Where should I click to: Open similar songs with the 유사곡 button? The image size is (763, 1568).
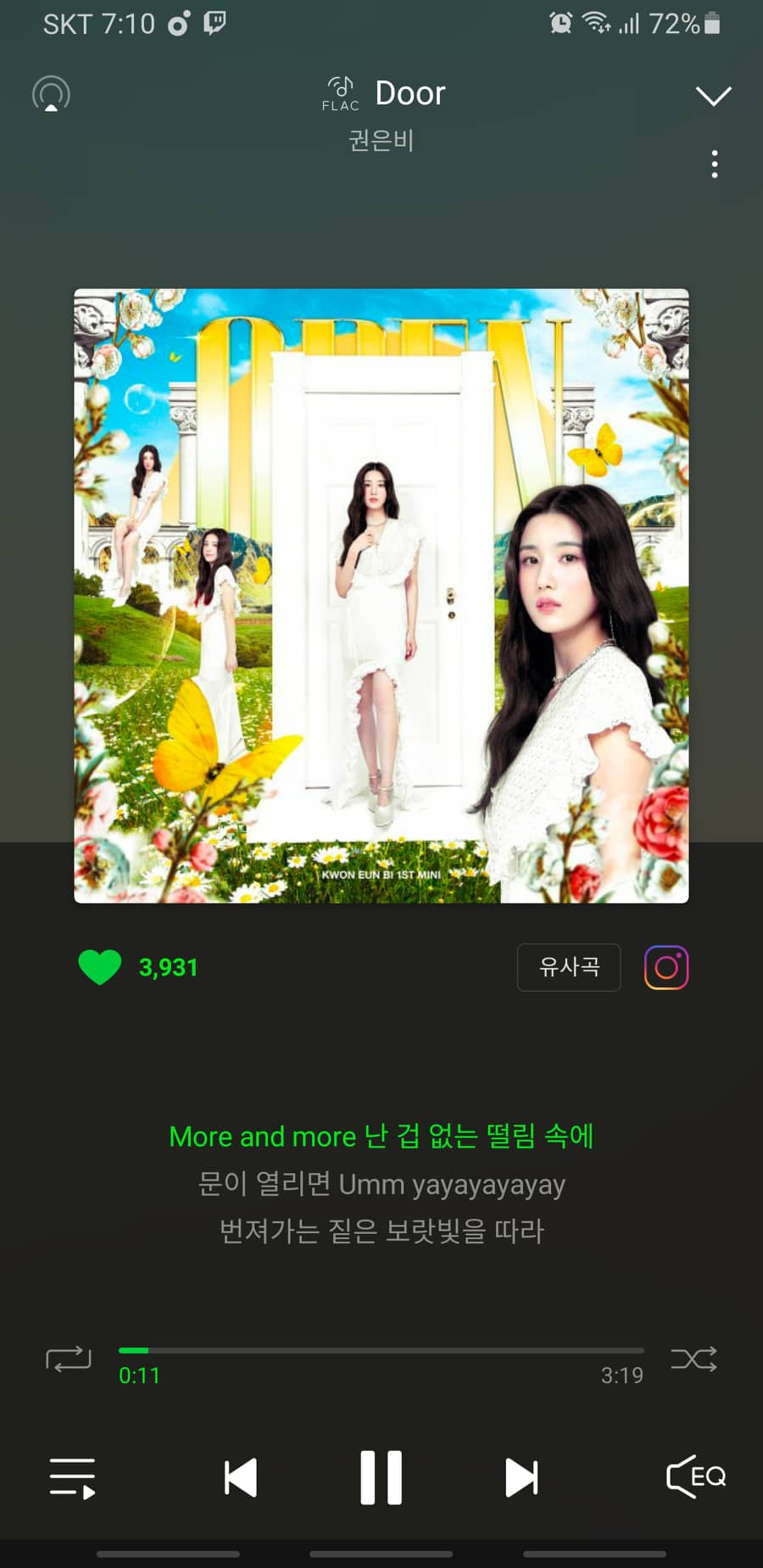tap(569, 967)
